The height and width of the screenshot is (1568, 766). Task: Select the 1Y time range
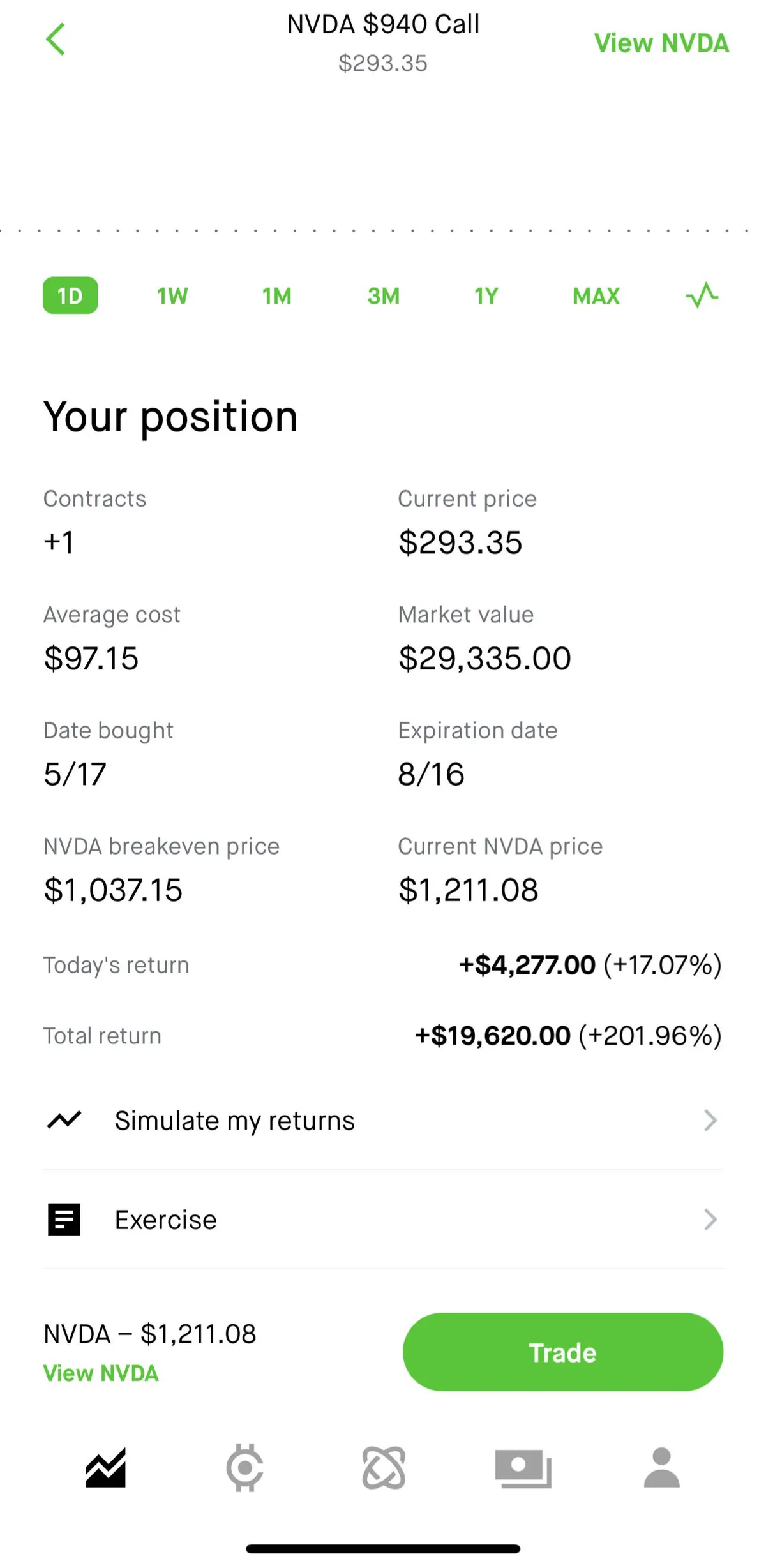[485, 295]
